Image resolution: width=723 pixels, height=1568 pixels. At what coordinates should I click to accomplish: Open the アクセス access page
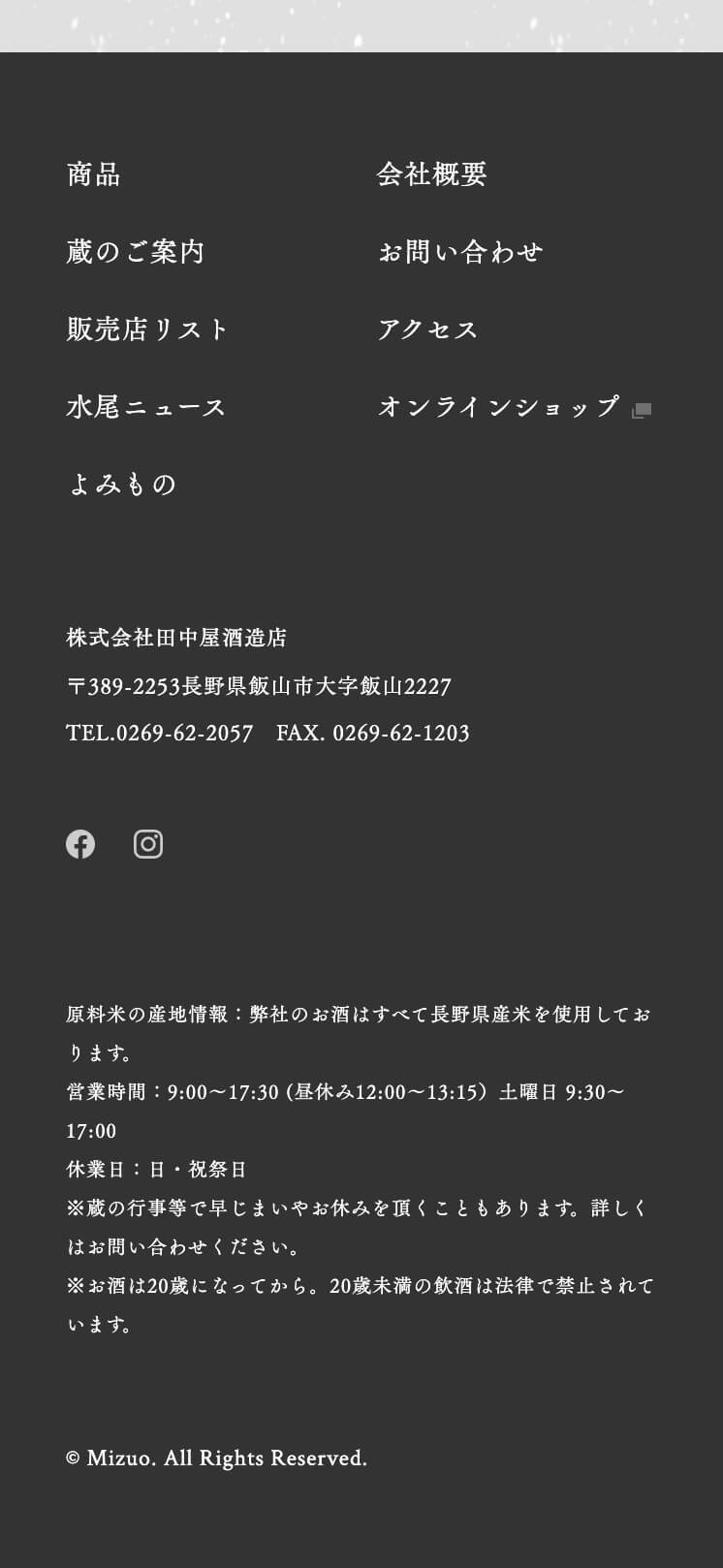point(428,329)
